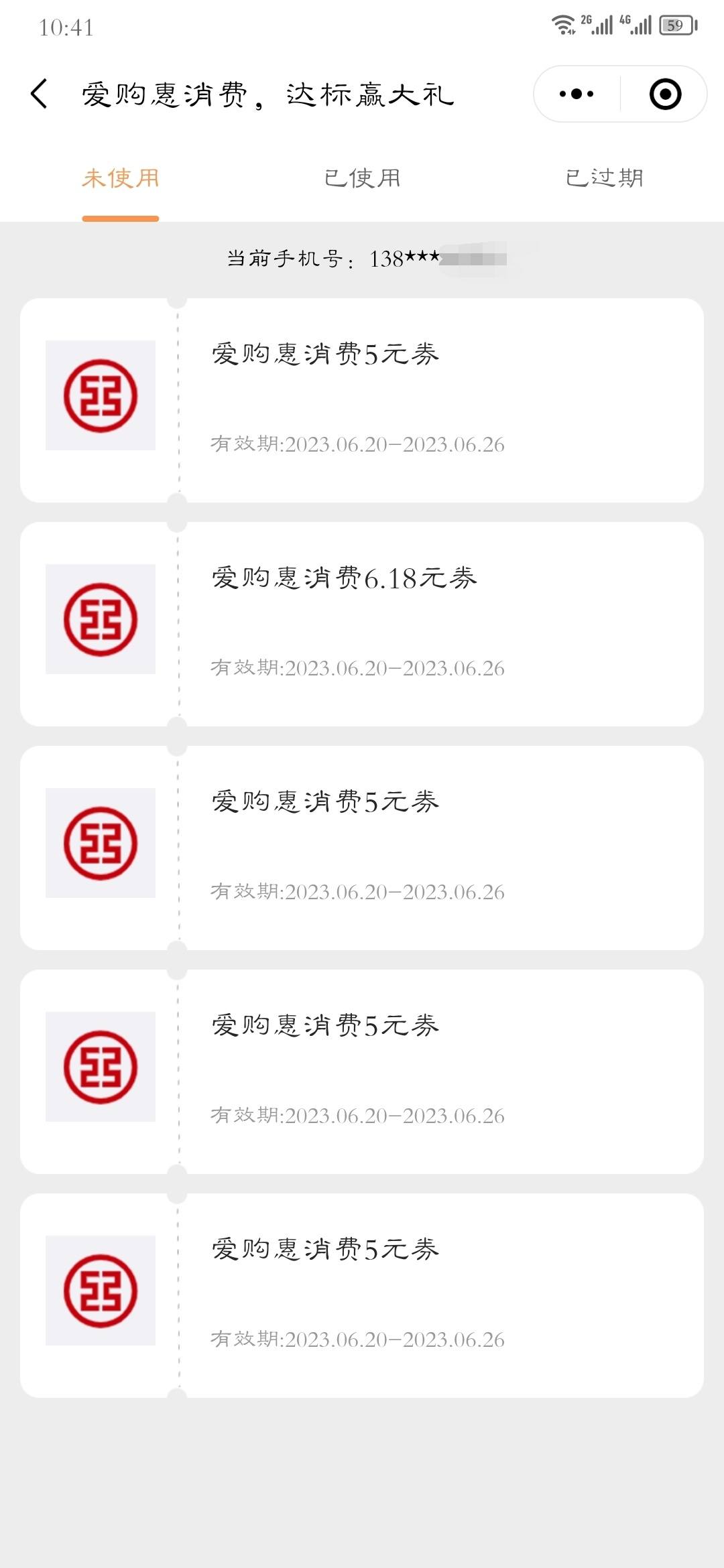Switch to the 已过期 tab
This screenshot has height=1568, width=724.
[604, 178]
